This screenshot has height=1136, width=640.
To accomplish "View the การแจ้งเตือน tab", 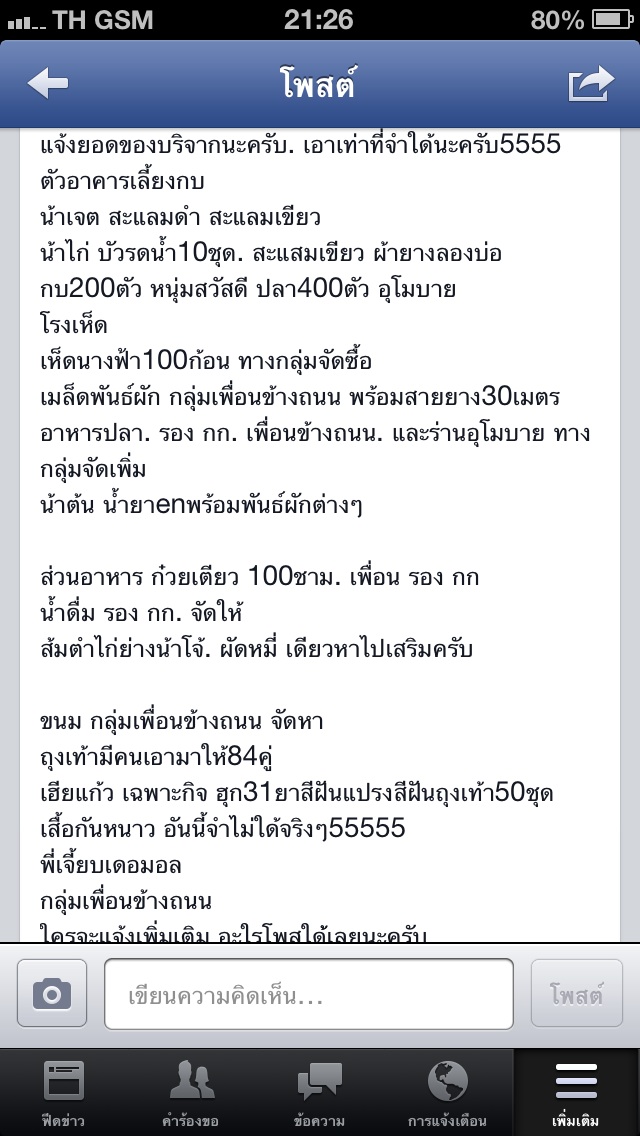I will [447, 1092].
